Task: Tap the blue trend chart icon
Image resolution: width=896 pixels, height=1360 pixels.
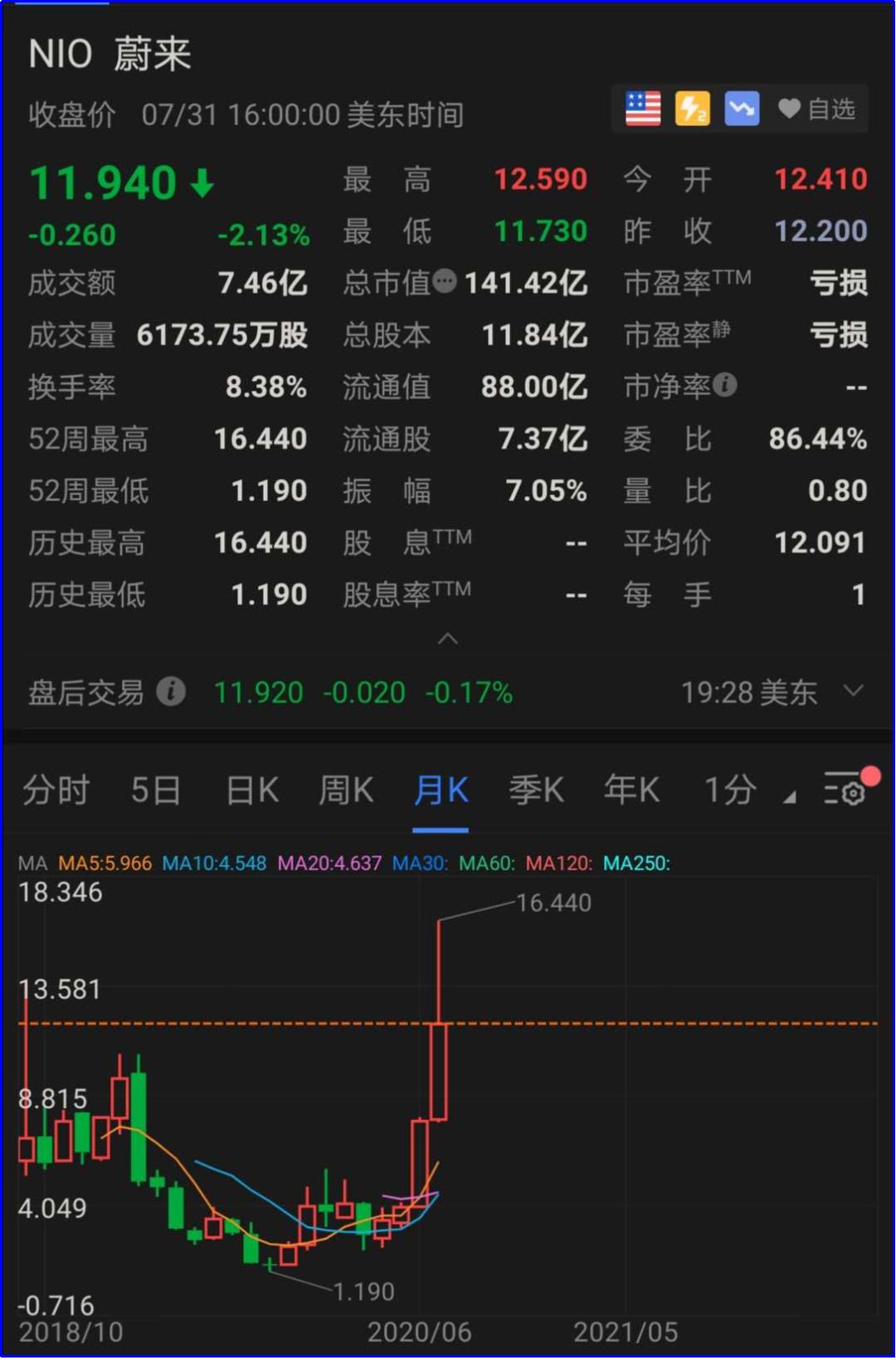Action: (742, 109)
